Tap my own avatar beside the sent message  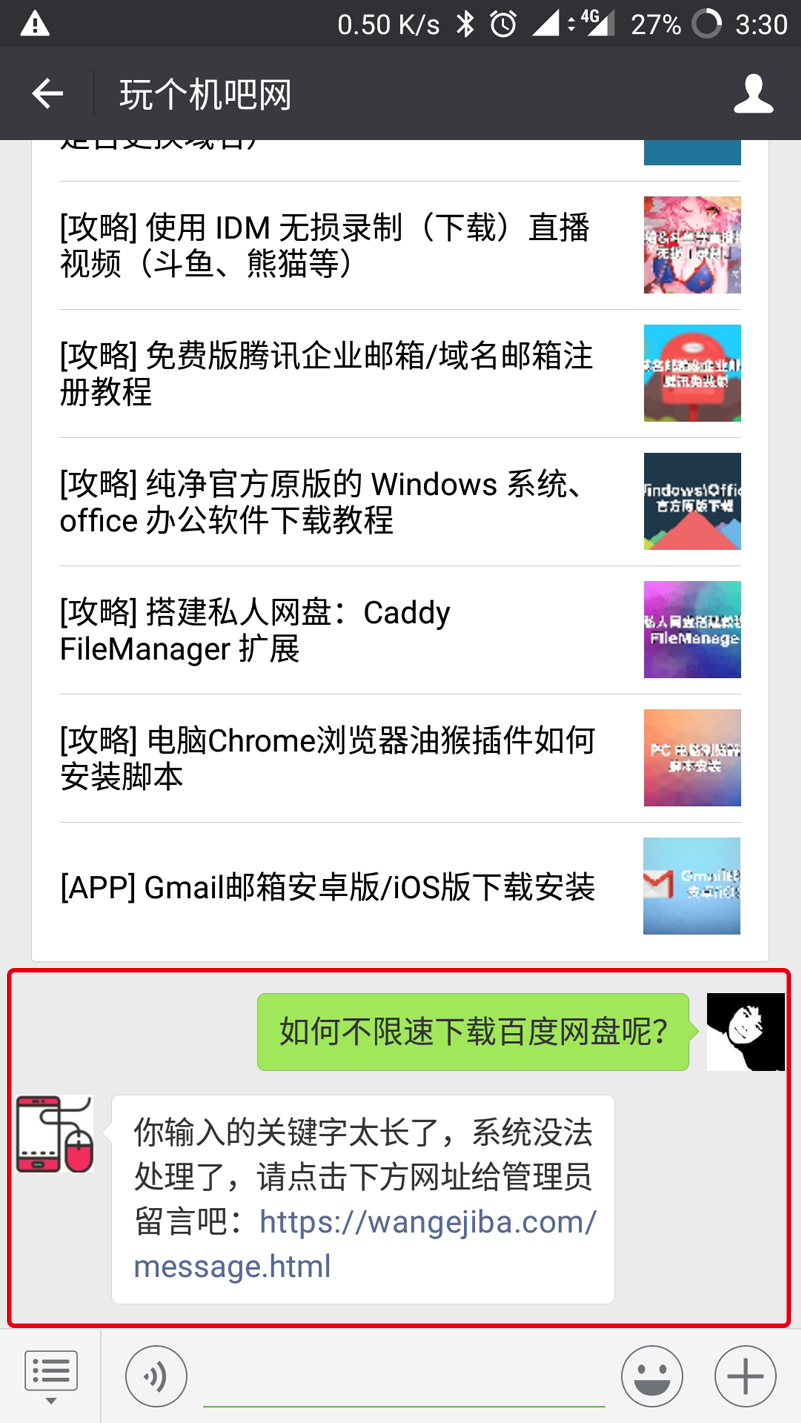click(745, 1032)
